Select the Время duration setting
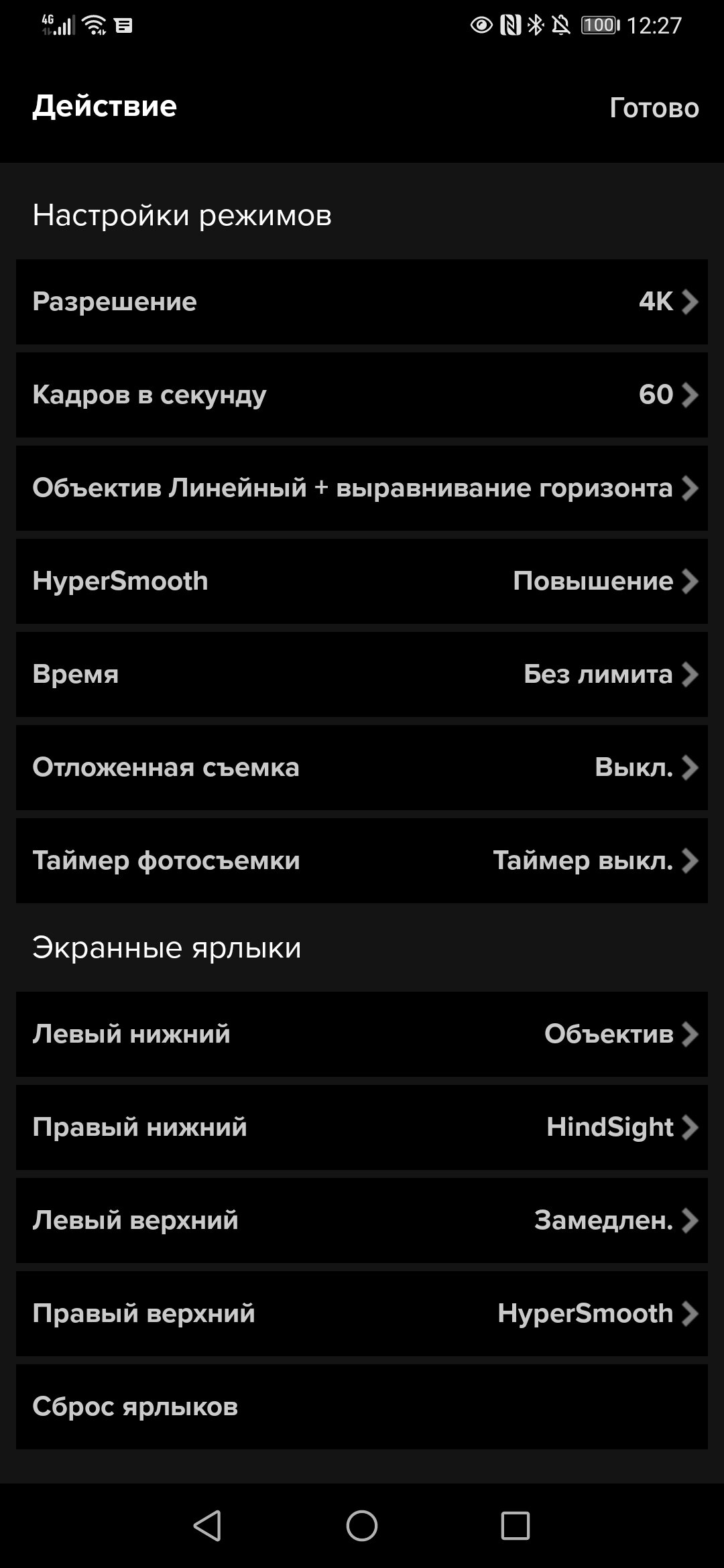 362,675
